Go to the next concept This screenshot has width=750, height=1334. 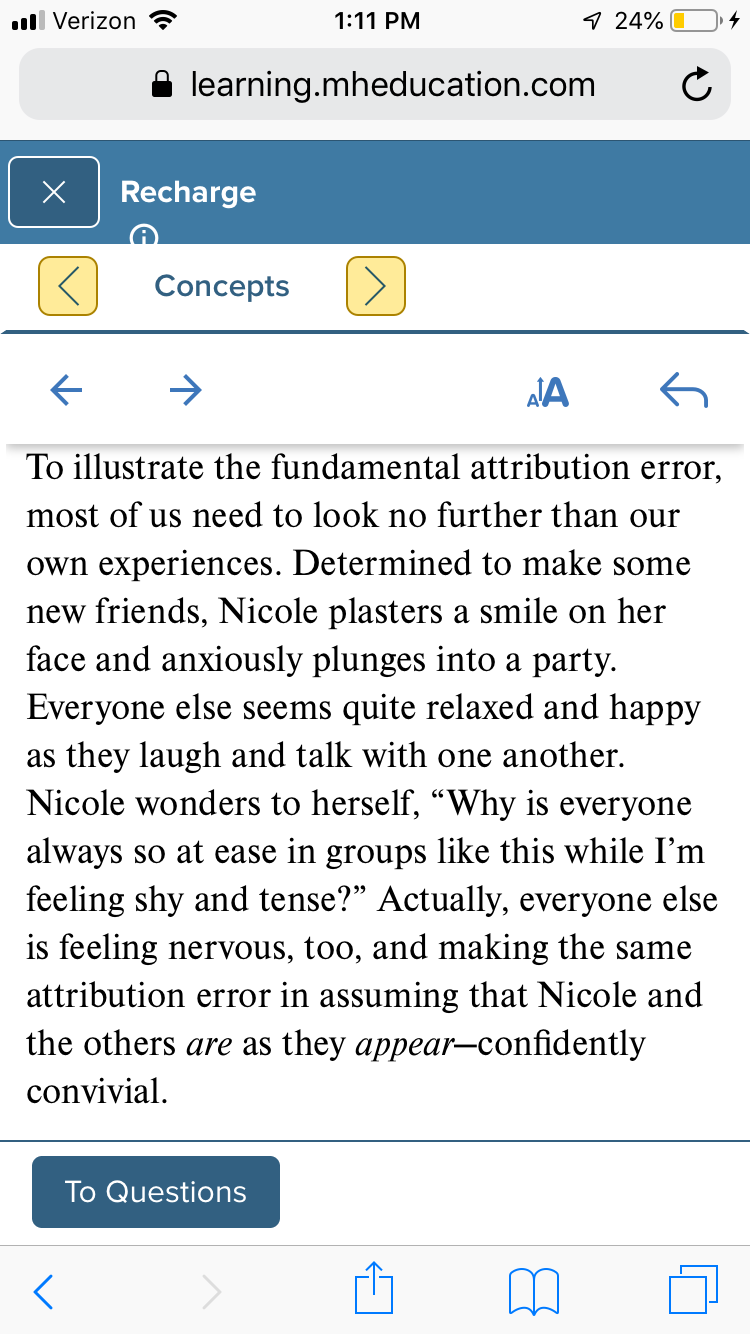(375, 286)
